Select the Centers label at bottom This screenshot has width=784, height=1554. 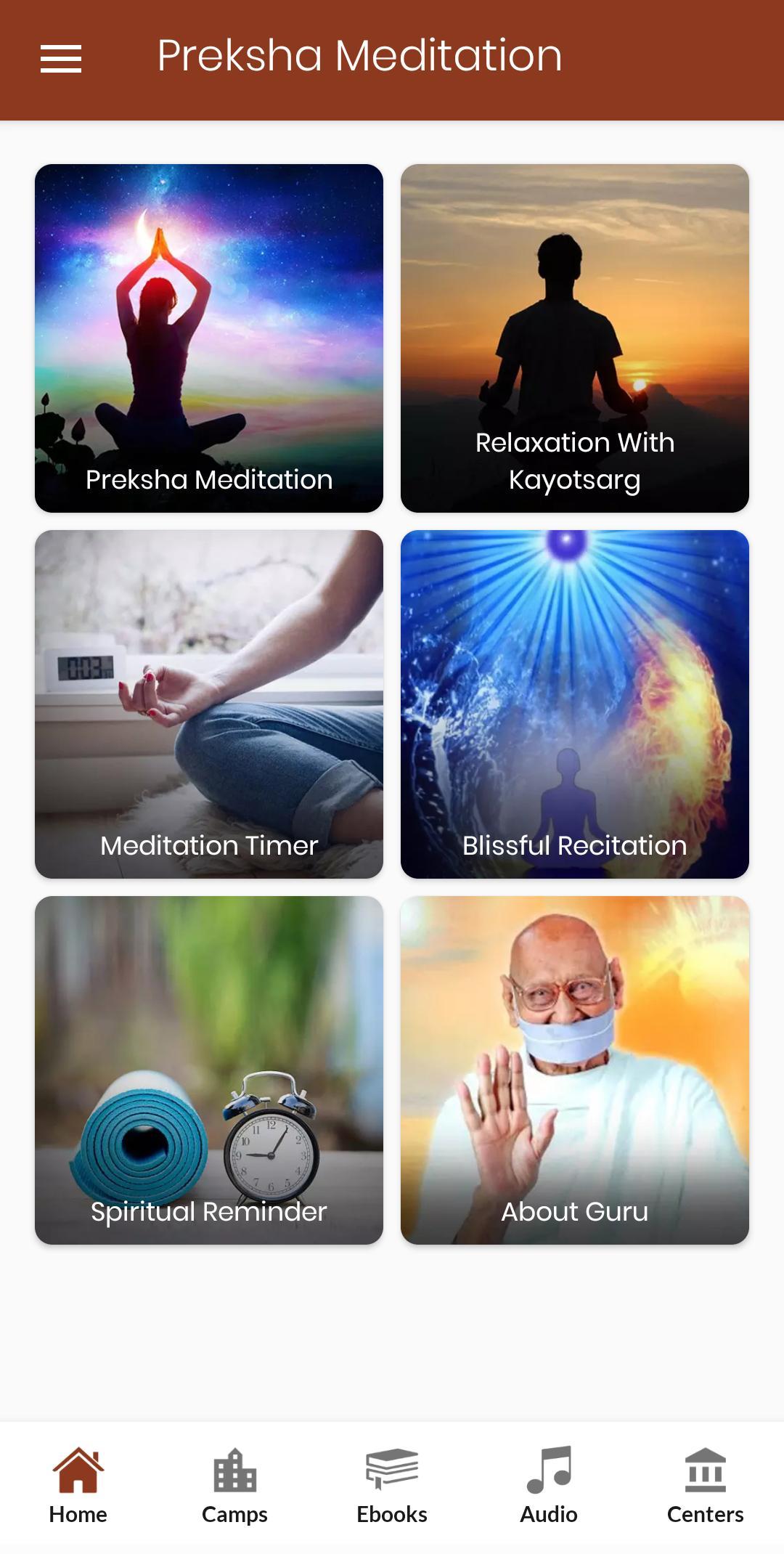(706, 1515)
